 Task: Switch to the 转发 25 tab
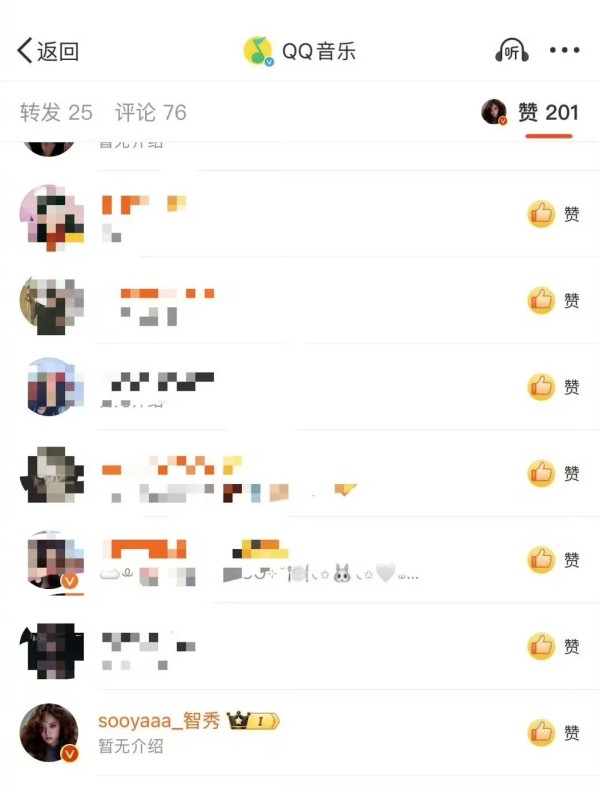tap(56, 112)
